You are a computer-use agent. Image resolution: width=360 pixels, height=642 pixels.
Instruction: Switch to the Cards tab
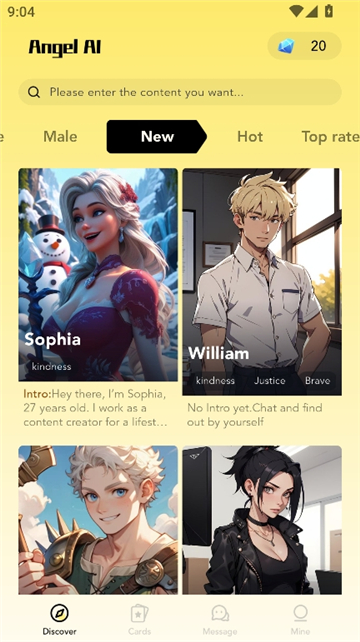click(139, 619)
